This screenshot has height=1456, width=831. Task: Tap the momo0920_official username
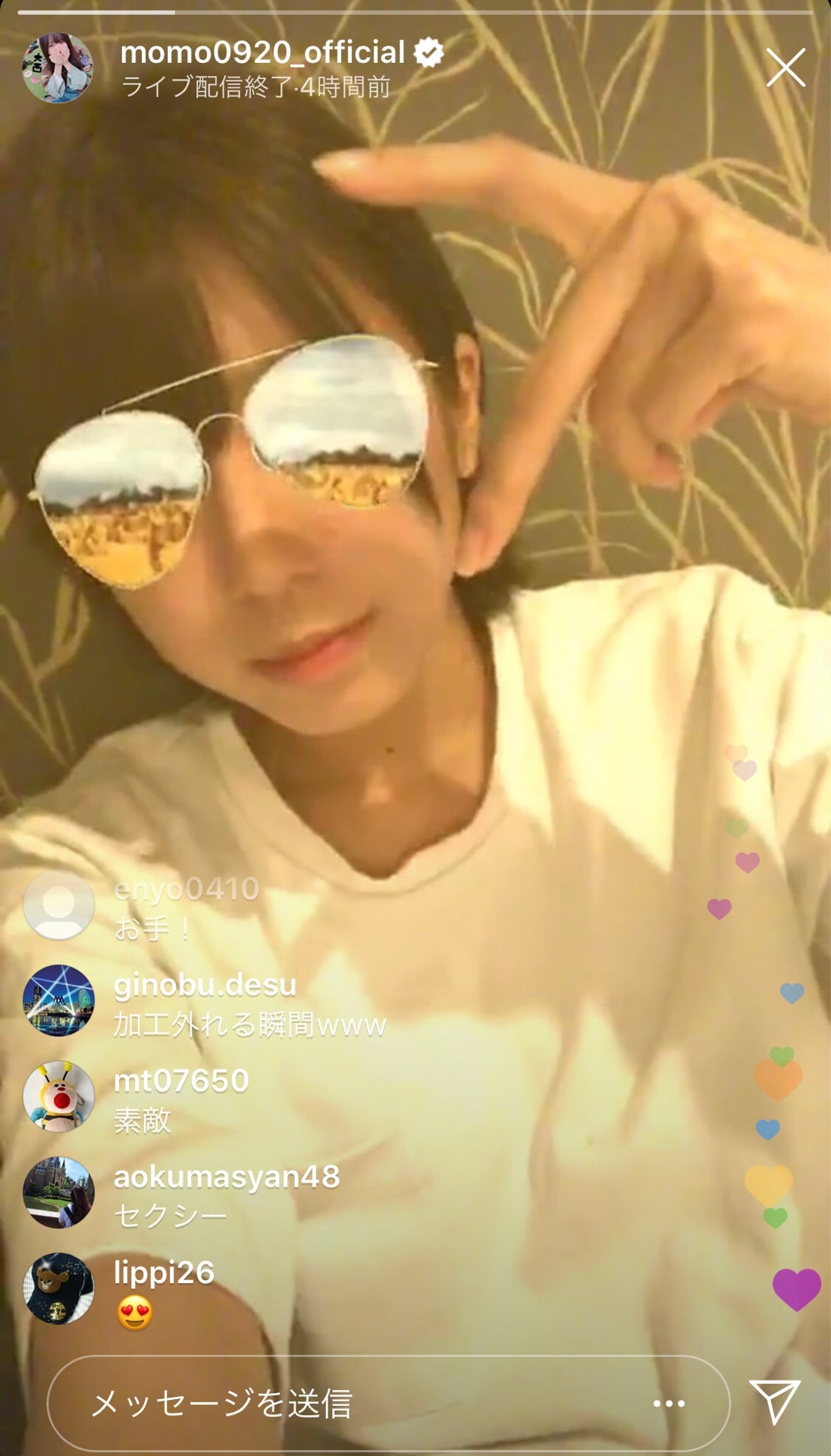pyautogui.click(x=262, y=52)
